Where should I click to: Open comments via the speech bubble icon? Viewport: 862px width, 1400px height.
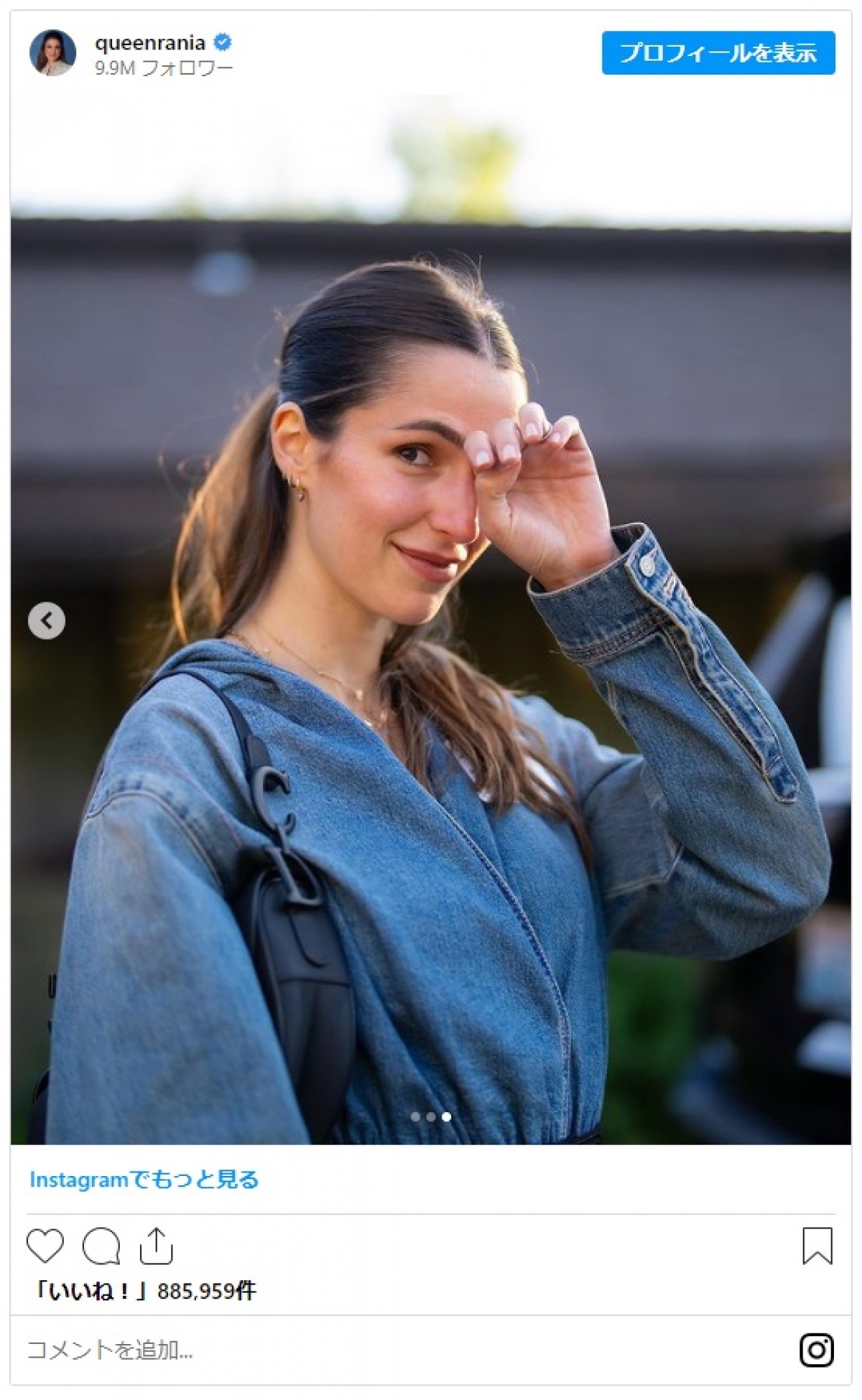[x=101, y=1246]
